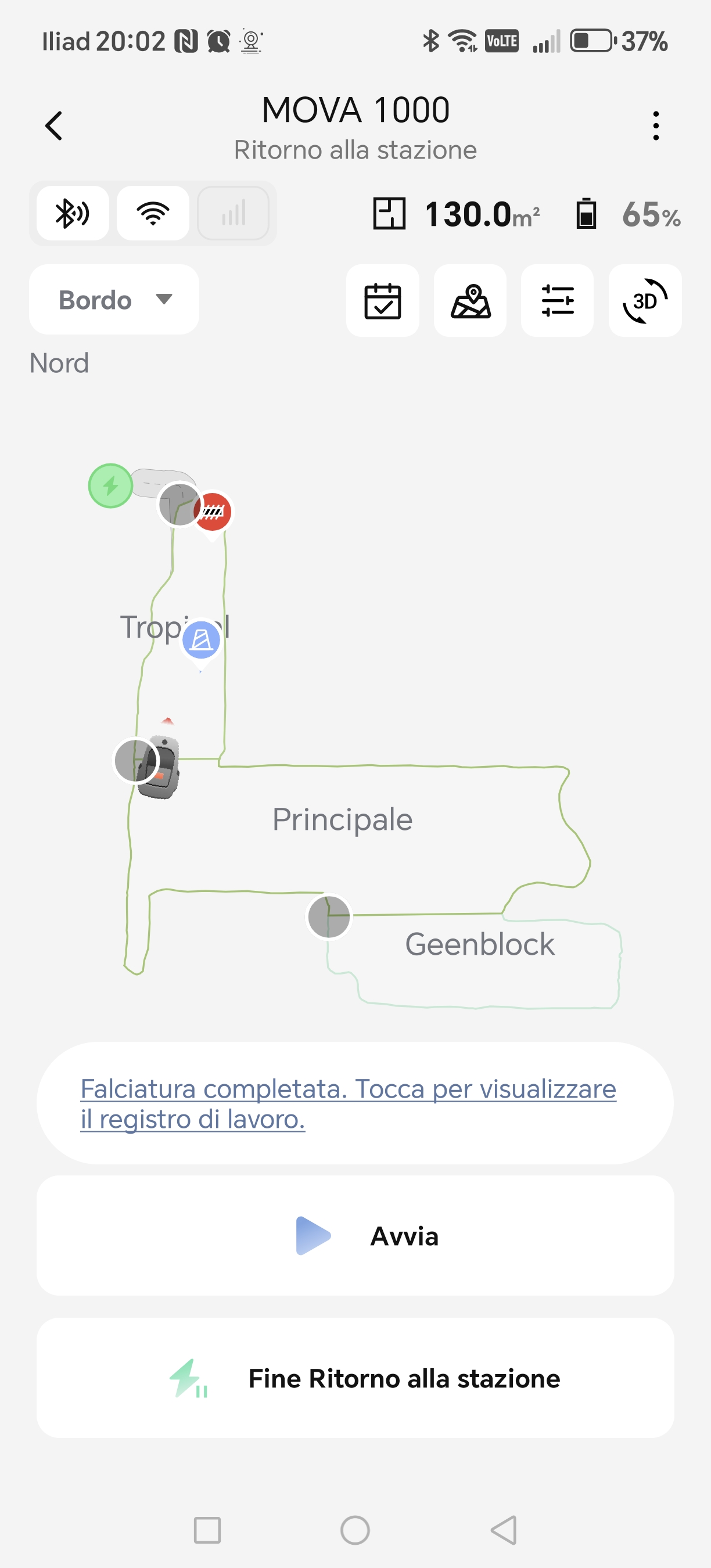Image resolution: width=711 pixels, height=1568 pixels.
Task: Go back from the MOVA 1000 screen
Action: (54, 126)
